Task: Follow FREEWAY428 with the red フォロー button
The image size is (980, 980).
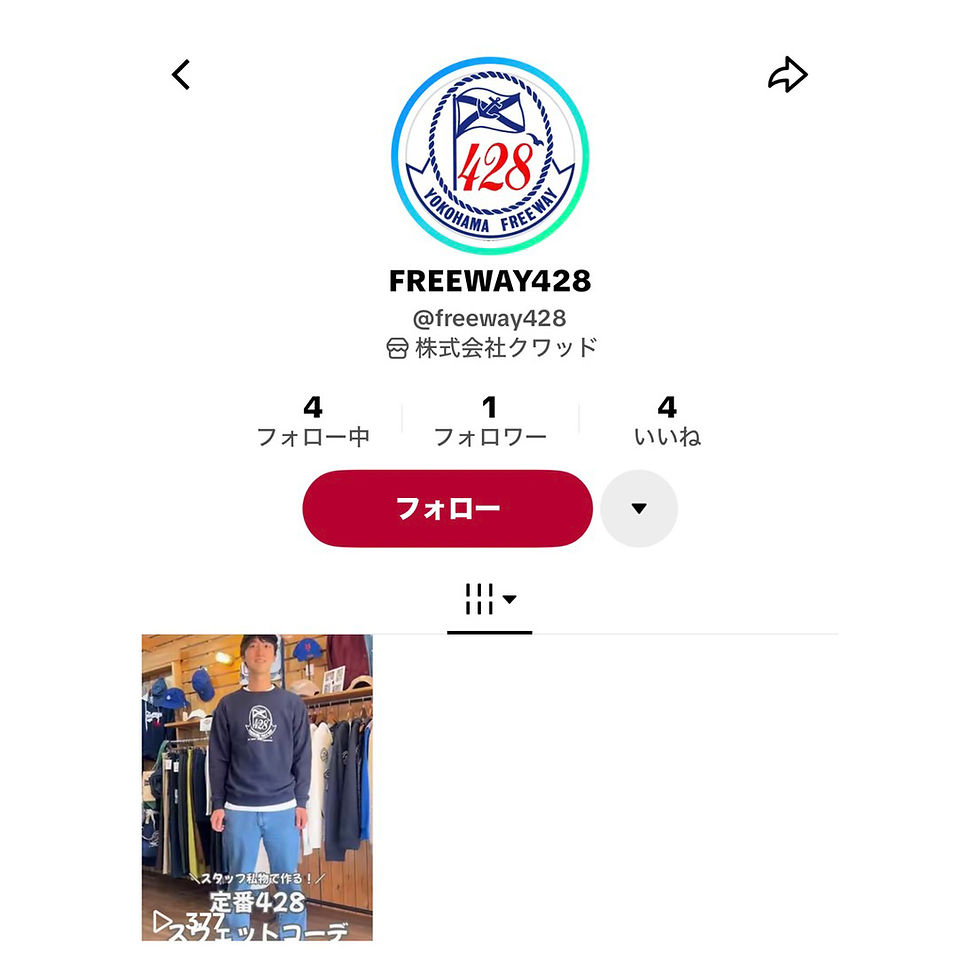Action: pyautogui.click(x=447, y=508)
